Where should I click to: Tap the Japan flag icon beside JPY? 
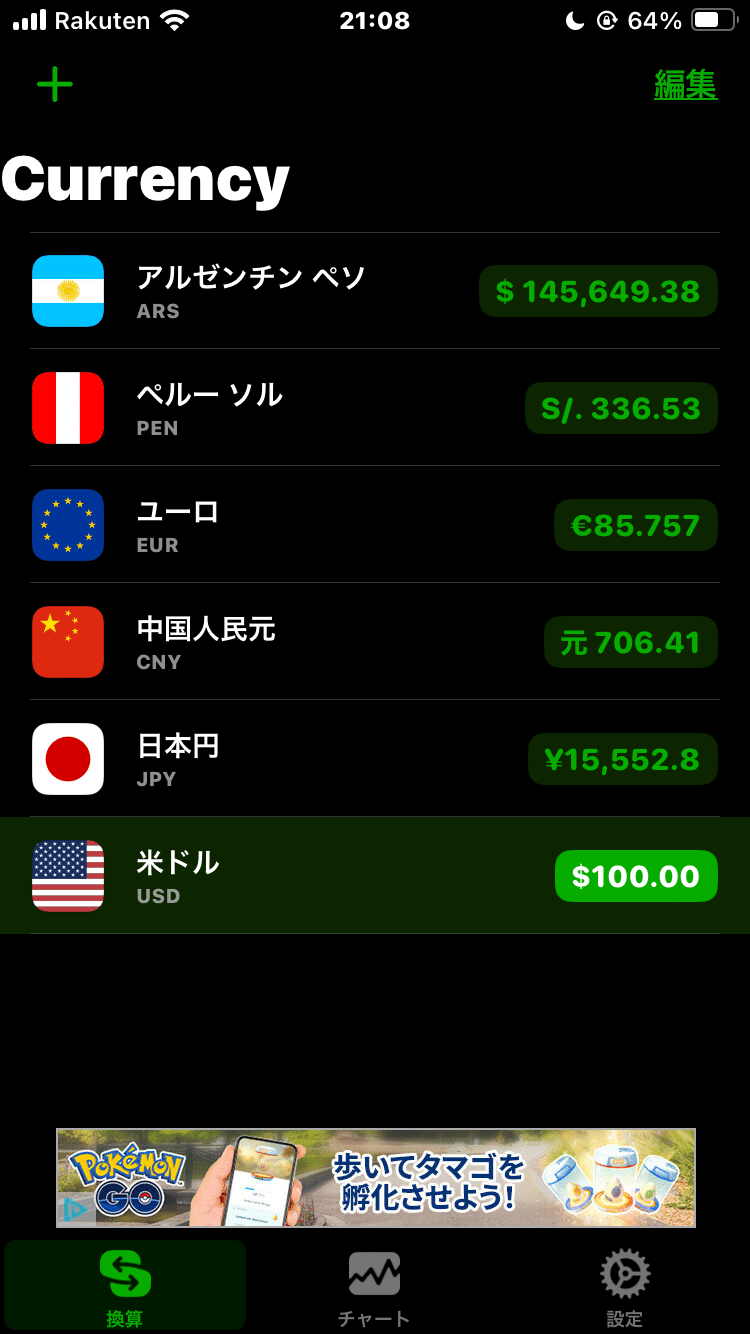click(67, 759)
